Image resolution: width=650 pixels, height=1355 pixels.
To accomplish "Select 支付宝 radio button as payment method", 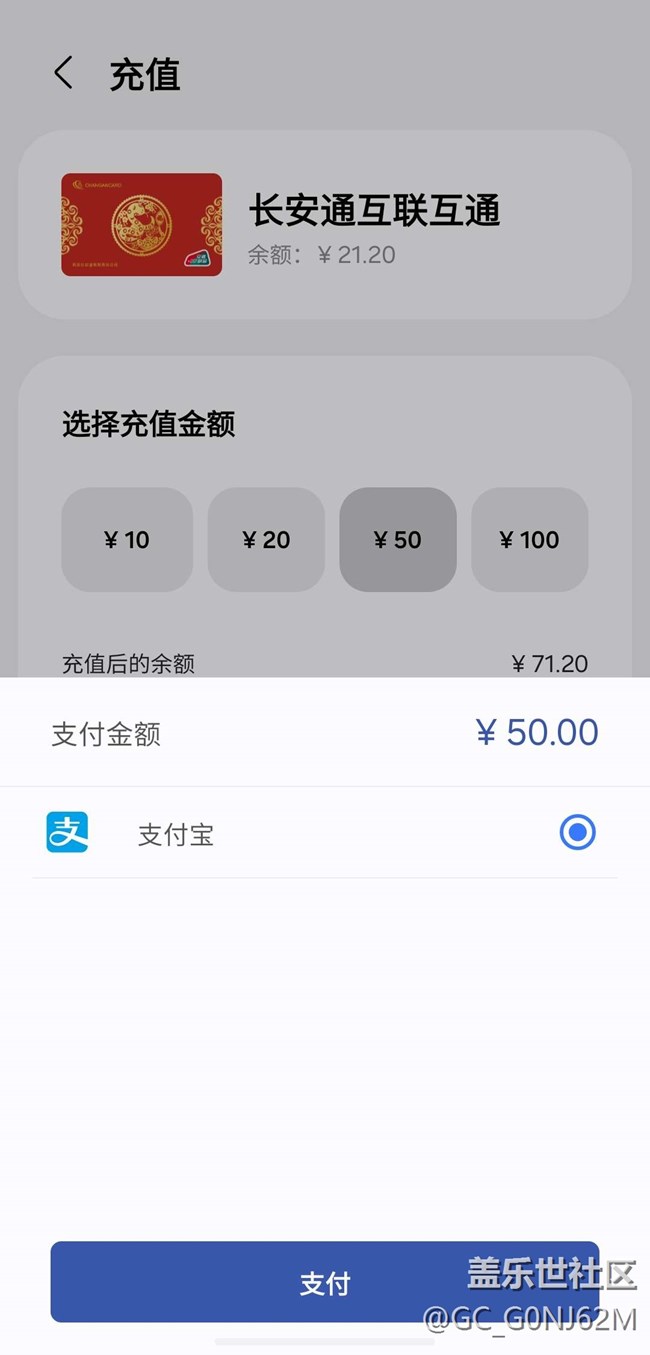I will click(x=577, y=832).
